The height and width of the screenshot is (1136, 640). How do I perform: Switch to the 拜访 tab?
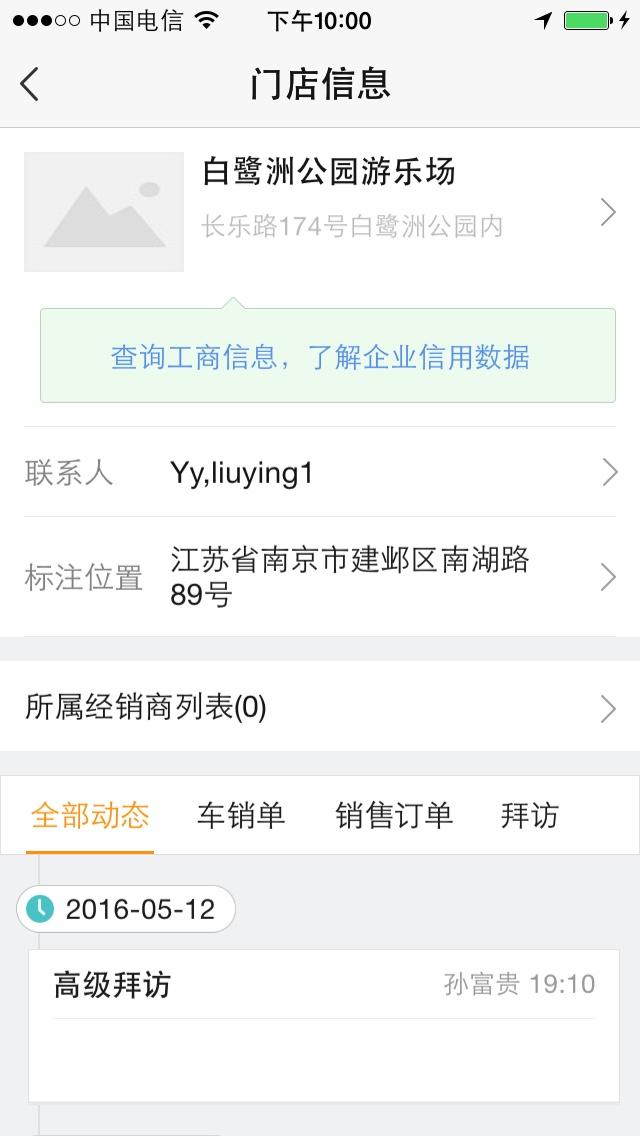coord(529,816)
